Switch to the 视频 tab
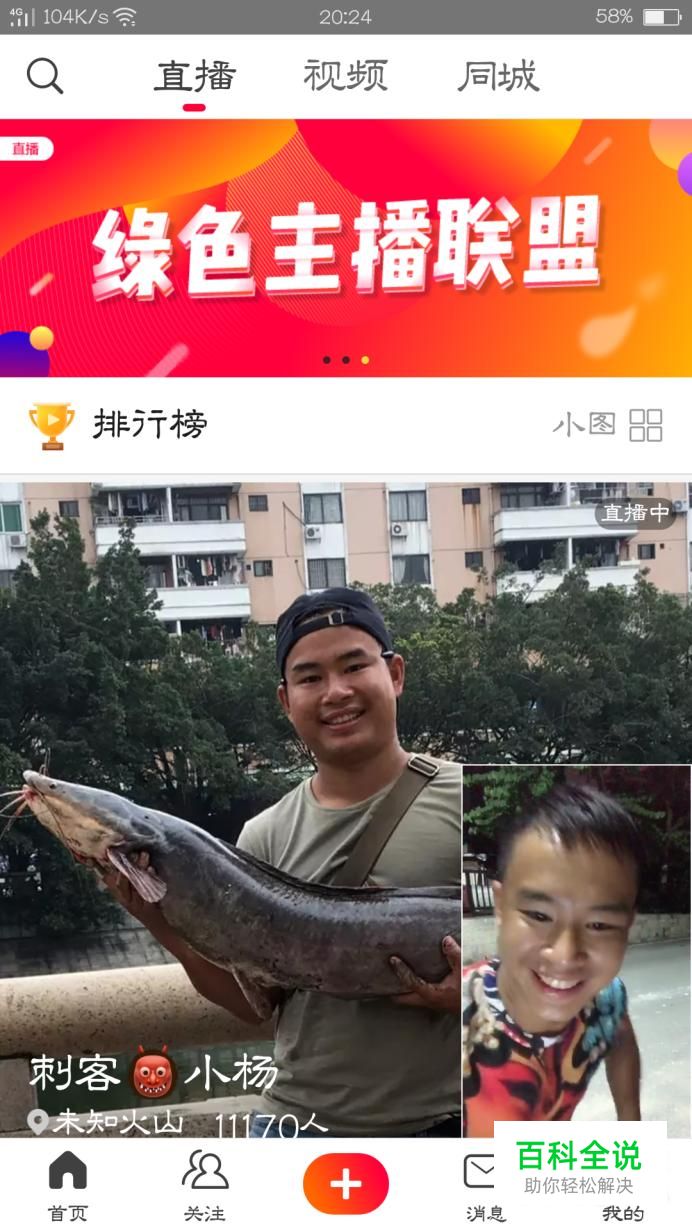The height and width of the screenshot is (1230, 692). pyautogui.click(x=346, y=76)
